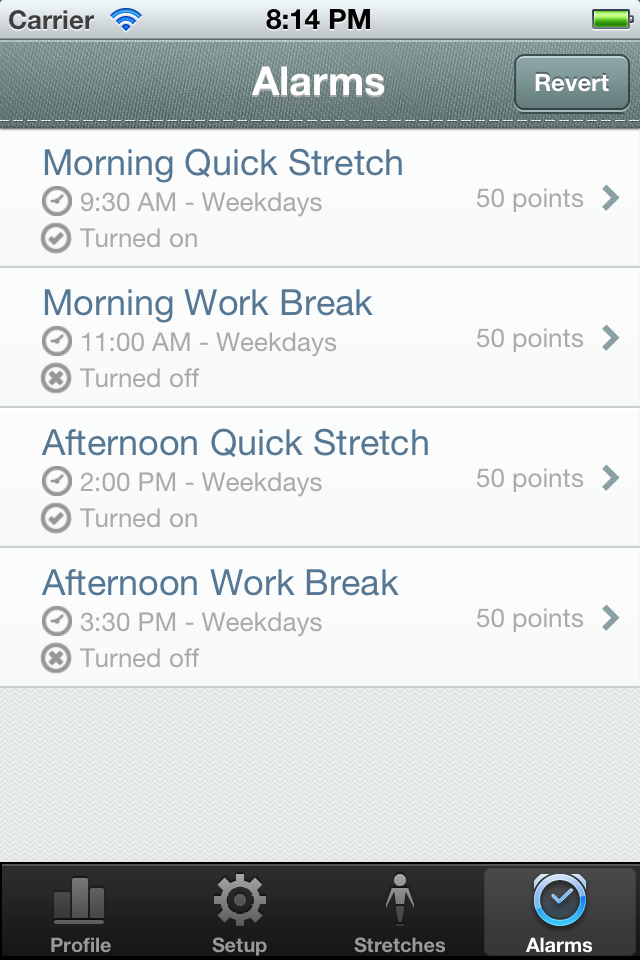
Task: Select the Alarms tab
Action: [560, 912]
